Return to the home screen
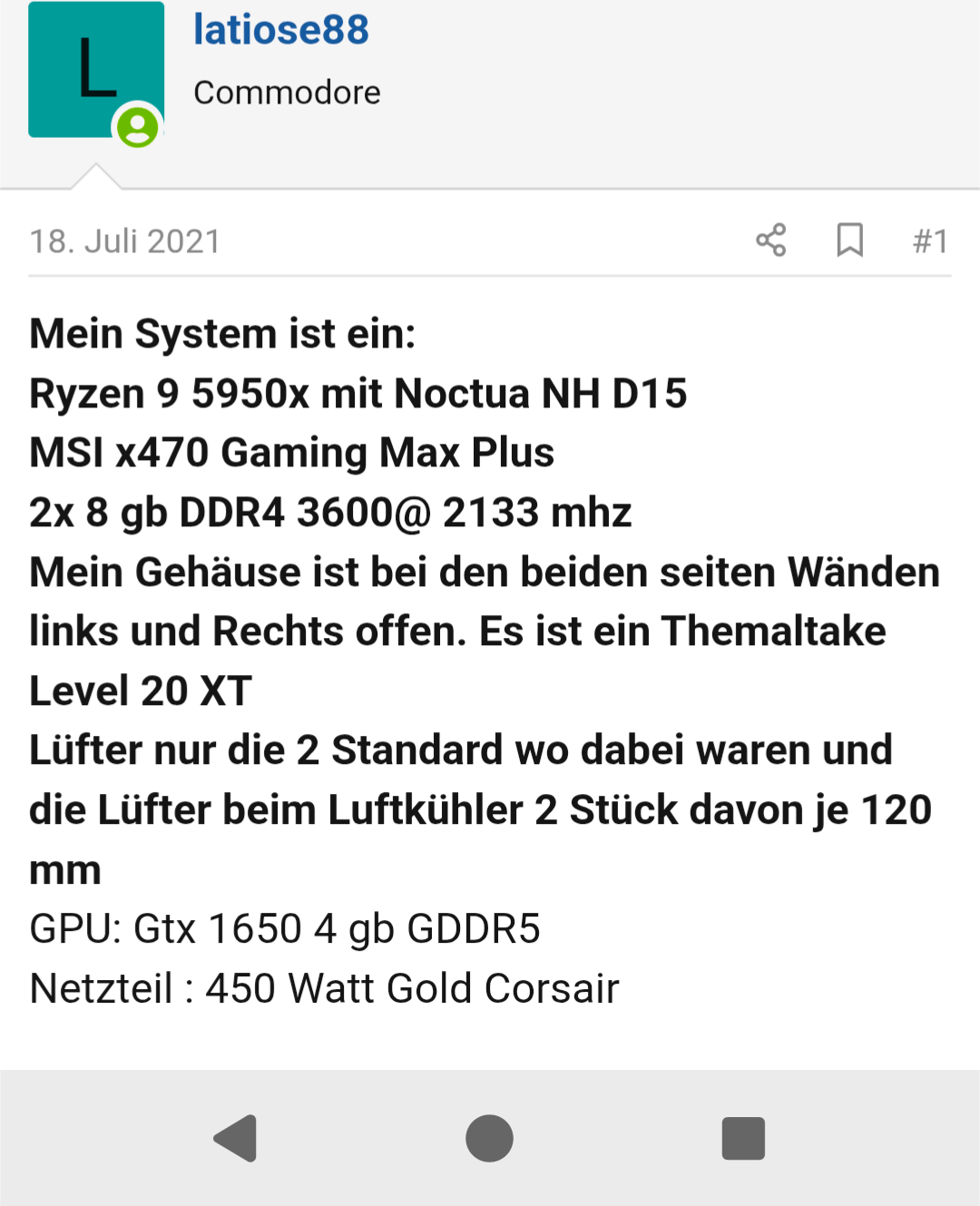This screenshot has height=1206, width=980. pos(489,1138)
